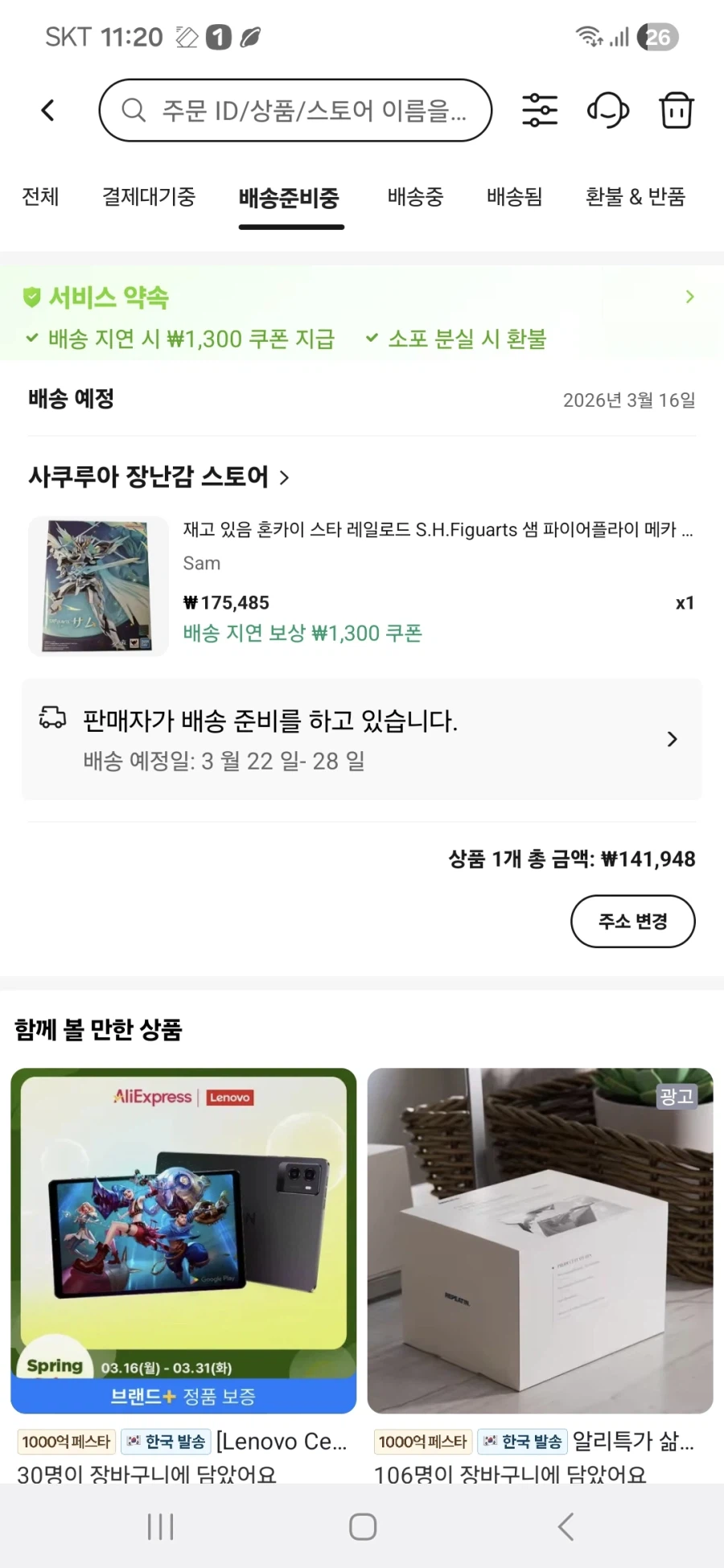Open 서비스 약속 details via chevron
This screenshot has height=1568, width=724.
click(689, 297)
